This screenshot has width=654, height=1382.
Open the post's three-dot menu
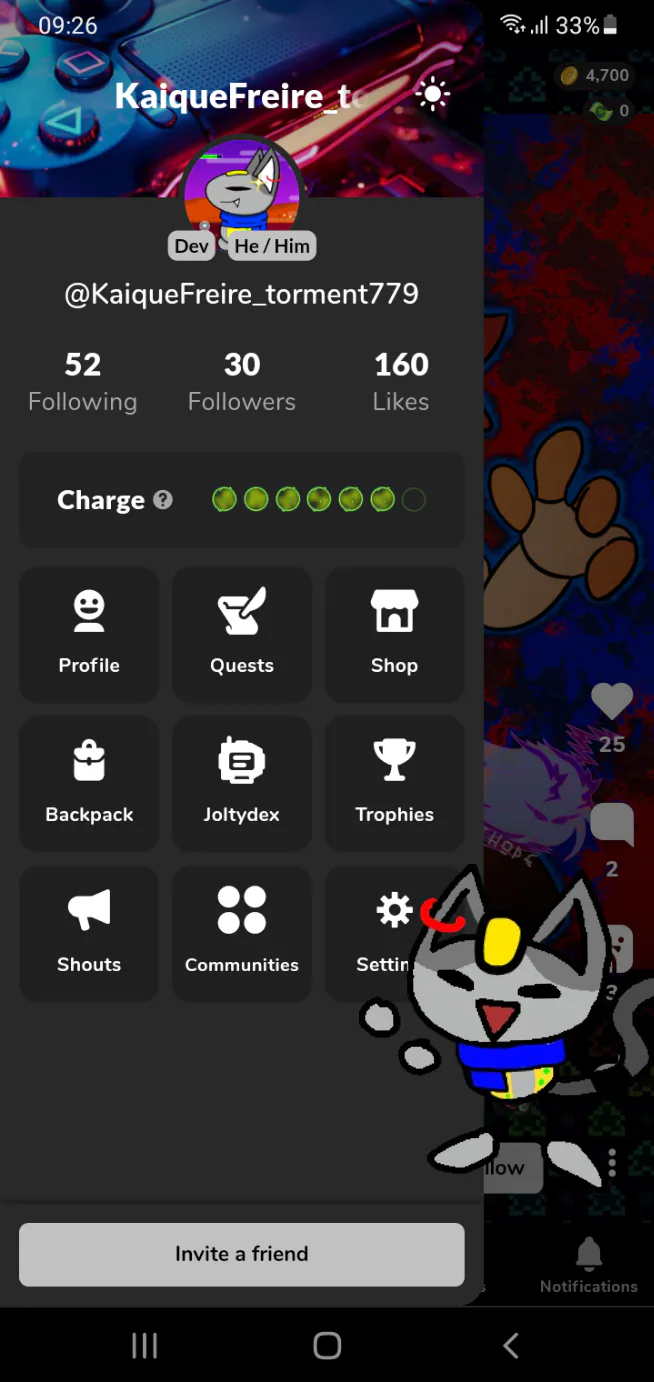pos(612,1163)
